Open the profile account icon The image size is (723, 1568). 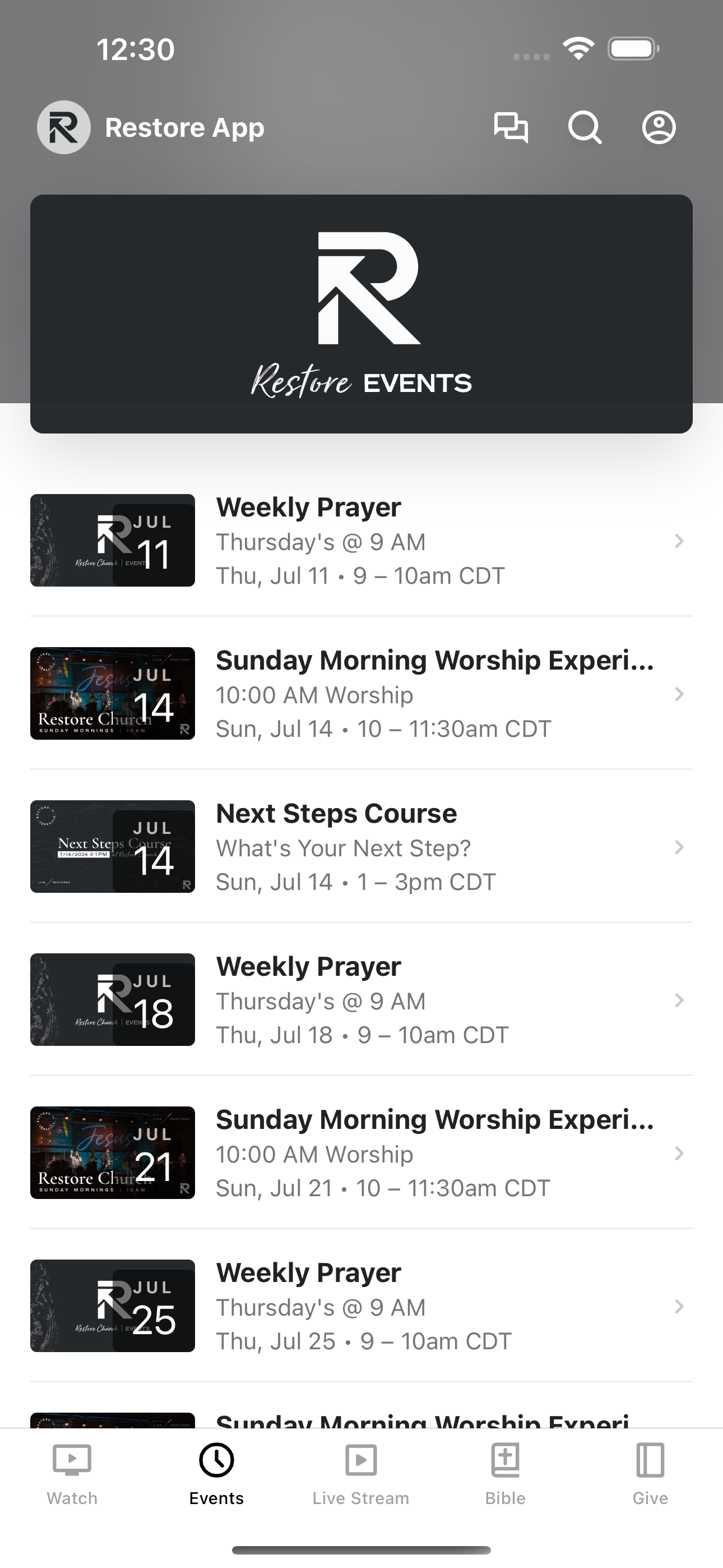pyautogui.click(x=659, y=127)
